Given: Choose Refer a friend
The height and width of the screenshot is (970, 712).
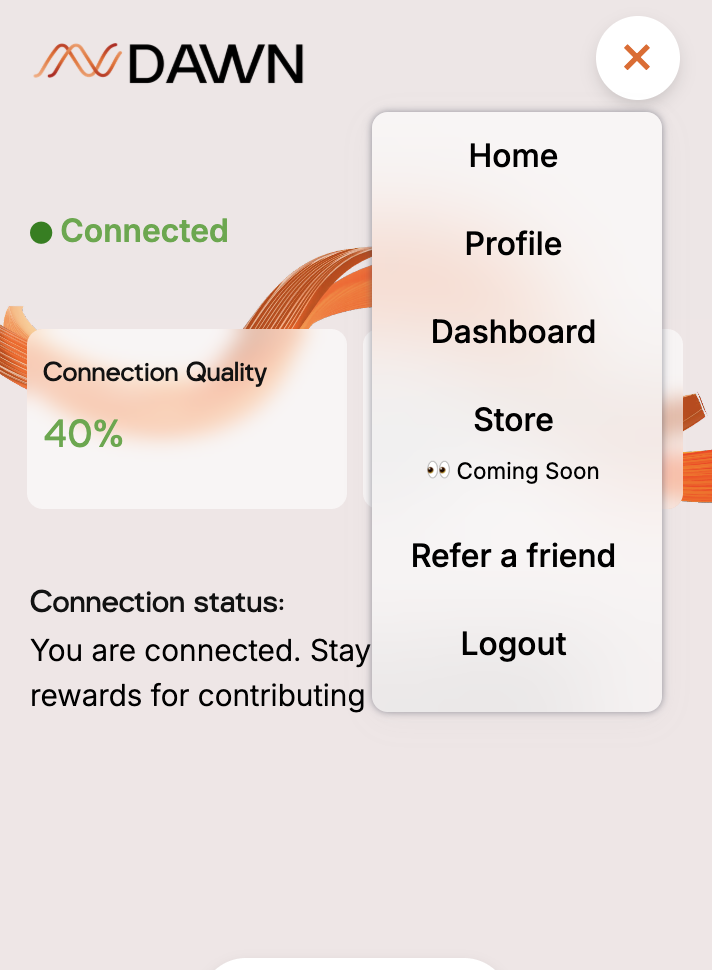Looking at the screenshot, I should tap(513, 556).
